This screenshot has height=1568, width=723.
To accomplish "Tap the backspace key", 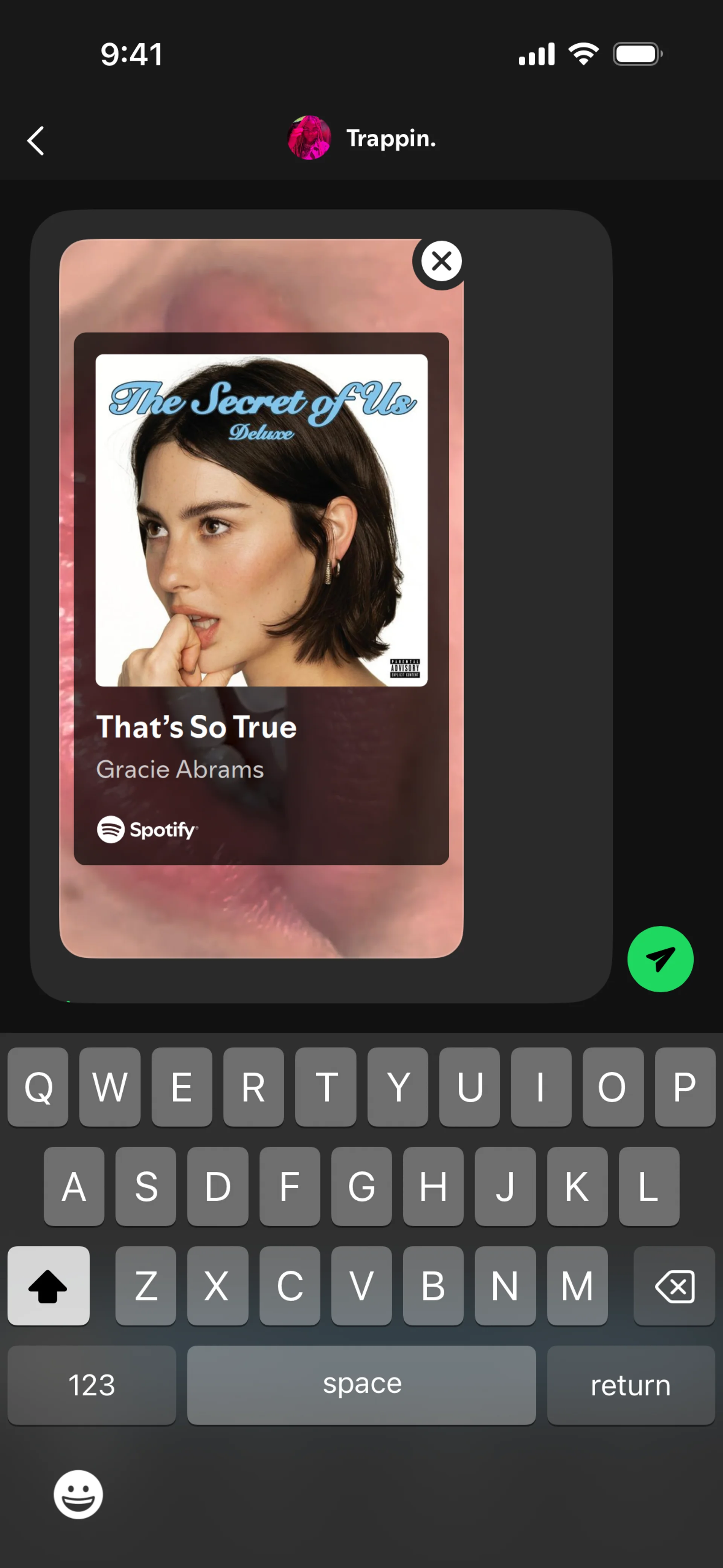I will pos(674,1285).
